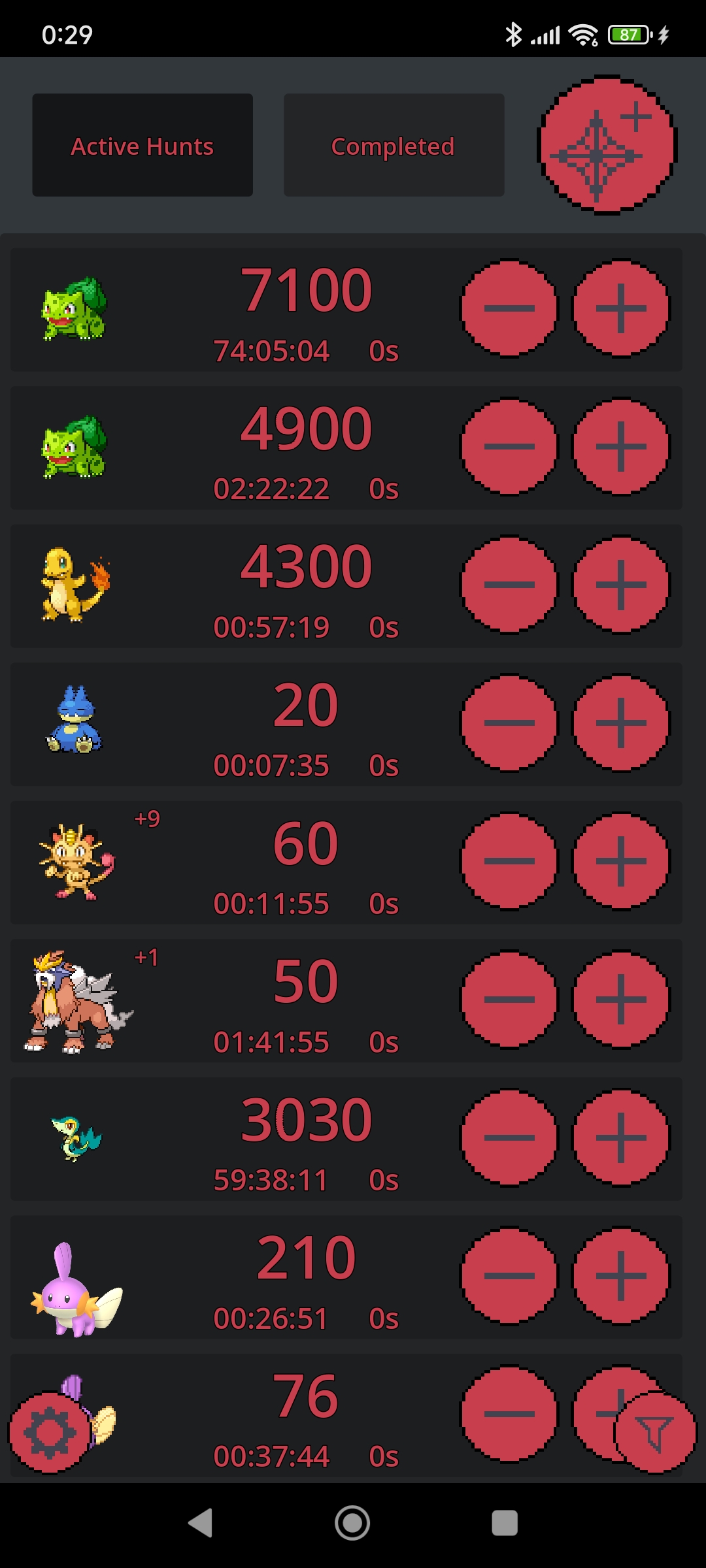Screen dimensions: 706x1568
Task: Go back using the system back button
Action: 200,1523
